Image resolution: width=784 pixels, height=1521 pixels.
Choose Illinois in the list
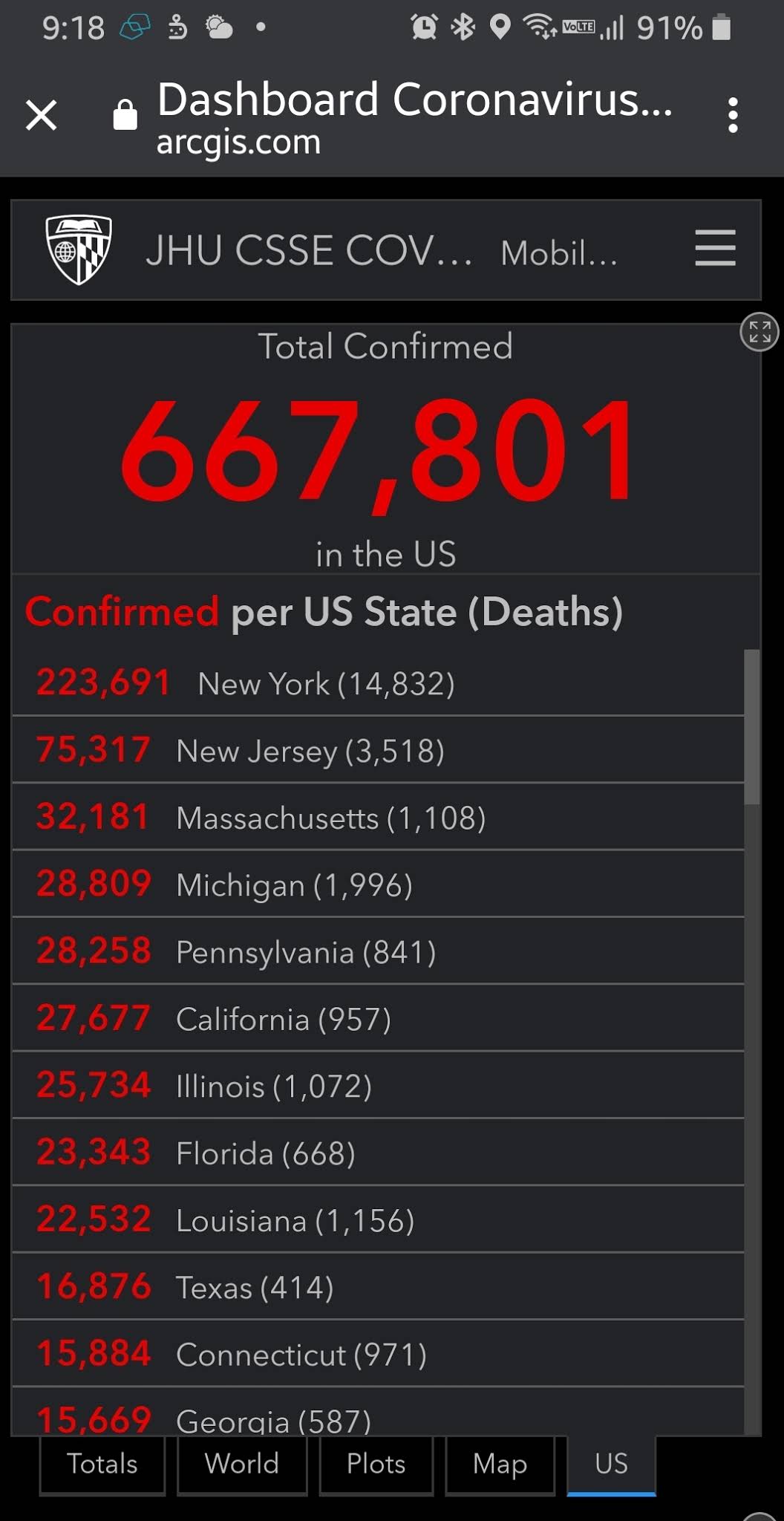tap(378, 1085)
